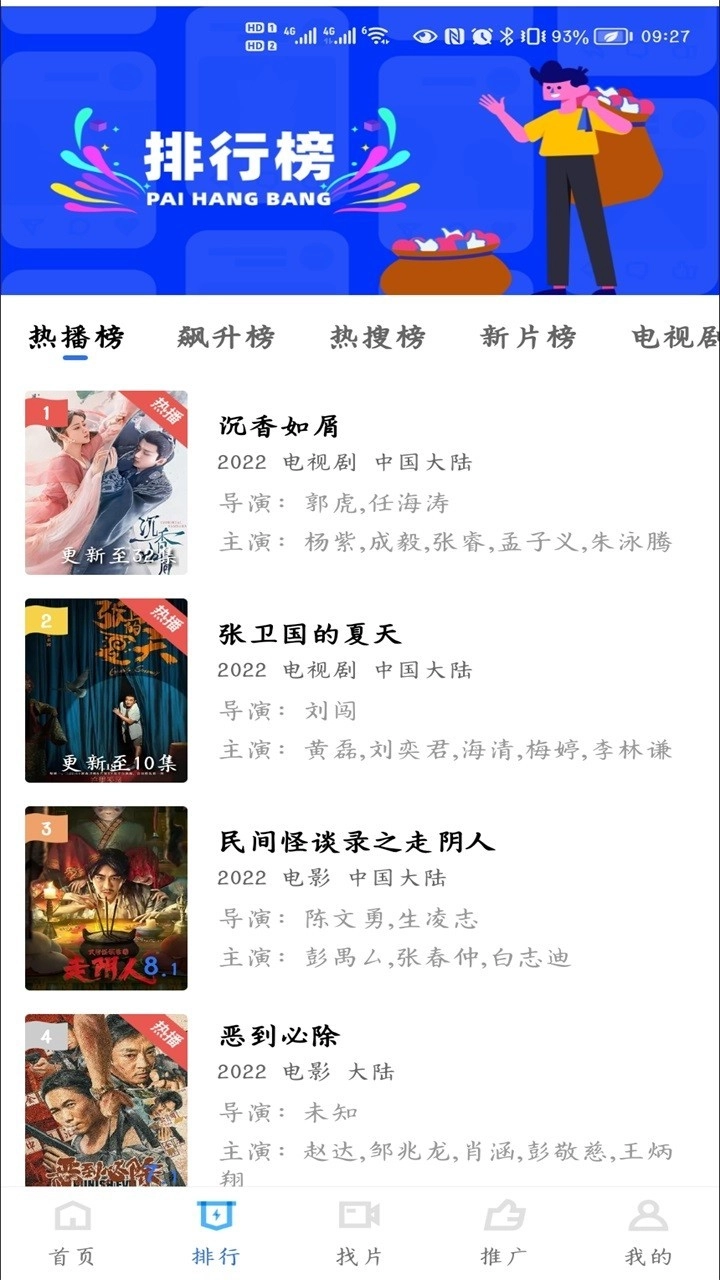This screenshot has height=1280, width=720.
Task: Tap the 排行 bottom tab
Action: (216, 1233)
